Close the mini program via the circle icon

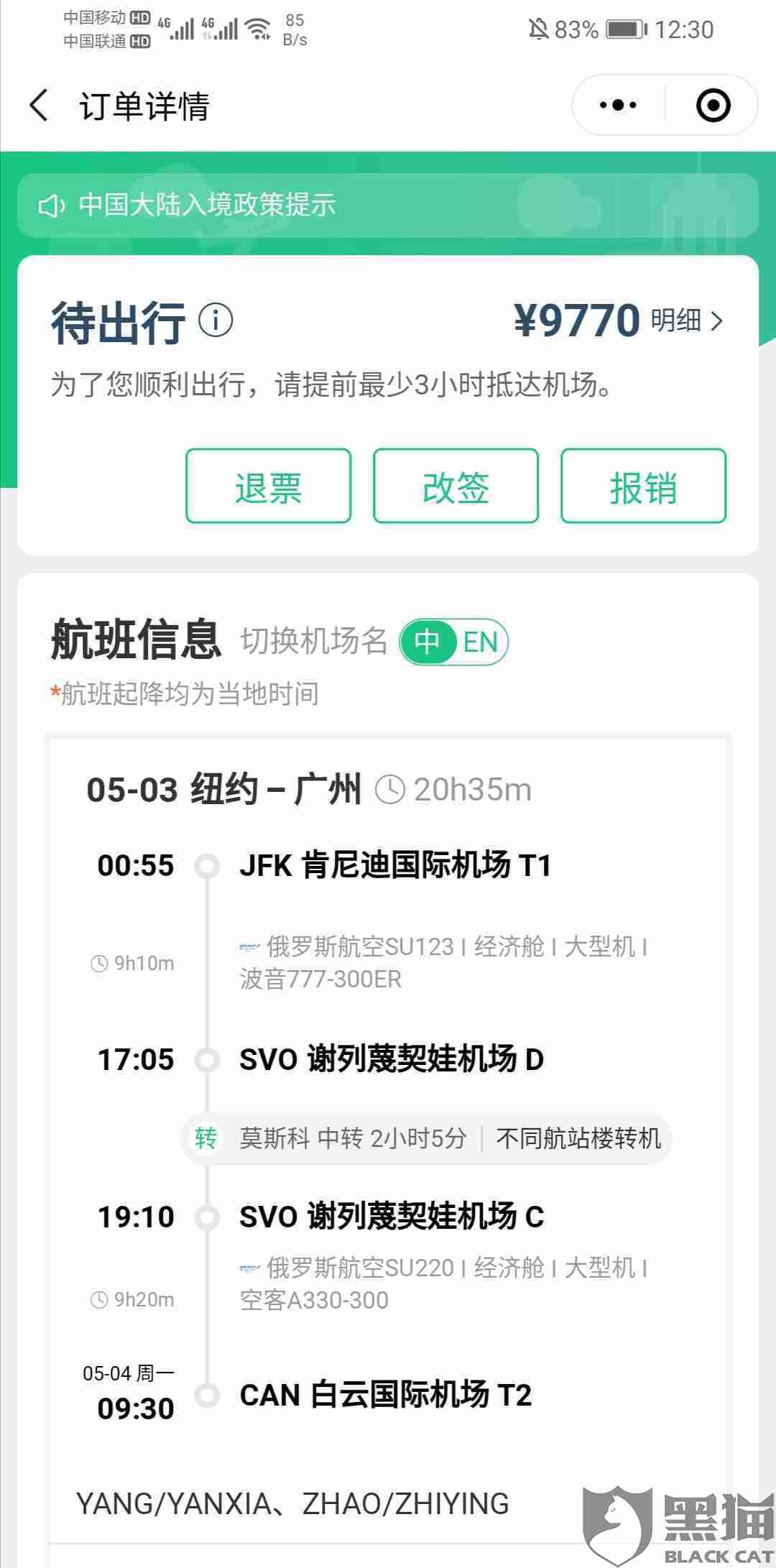pyautogui.click(x=713, y=106)
